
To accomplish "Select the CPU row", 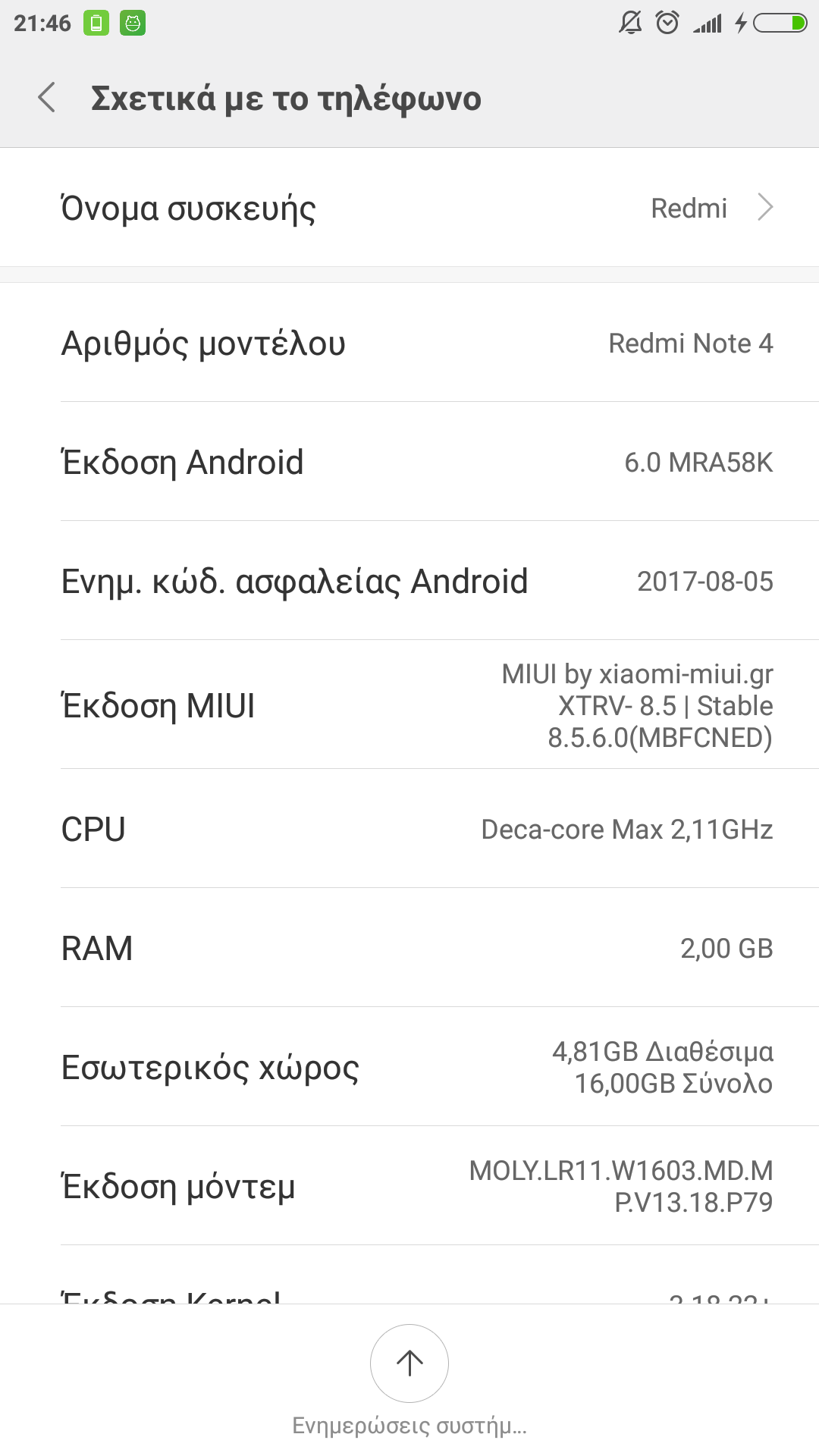I will pyautogui.click(x=409, y=829).
